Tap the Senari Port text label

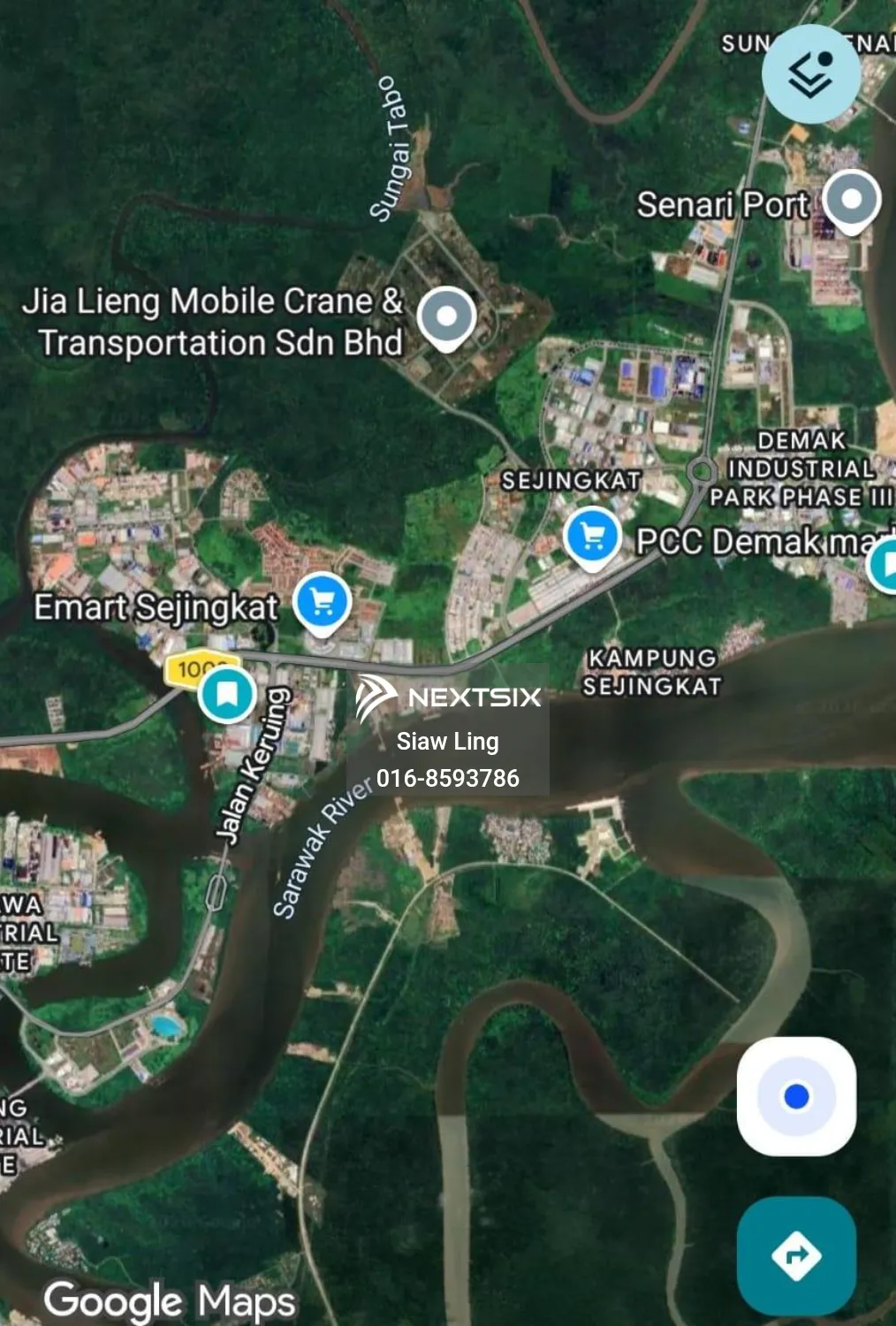(x=723, y=205)
